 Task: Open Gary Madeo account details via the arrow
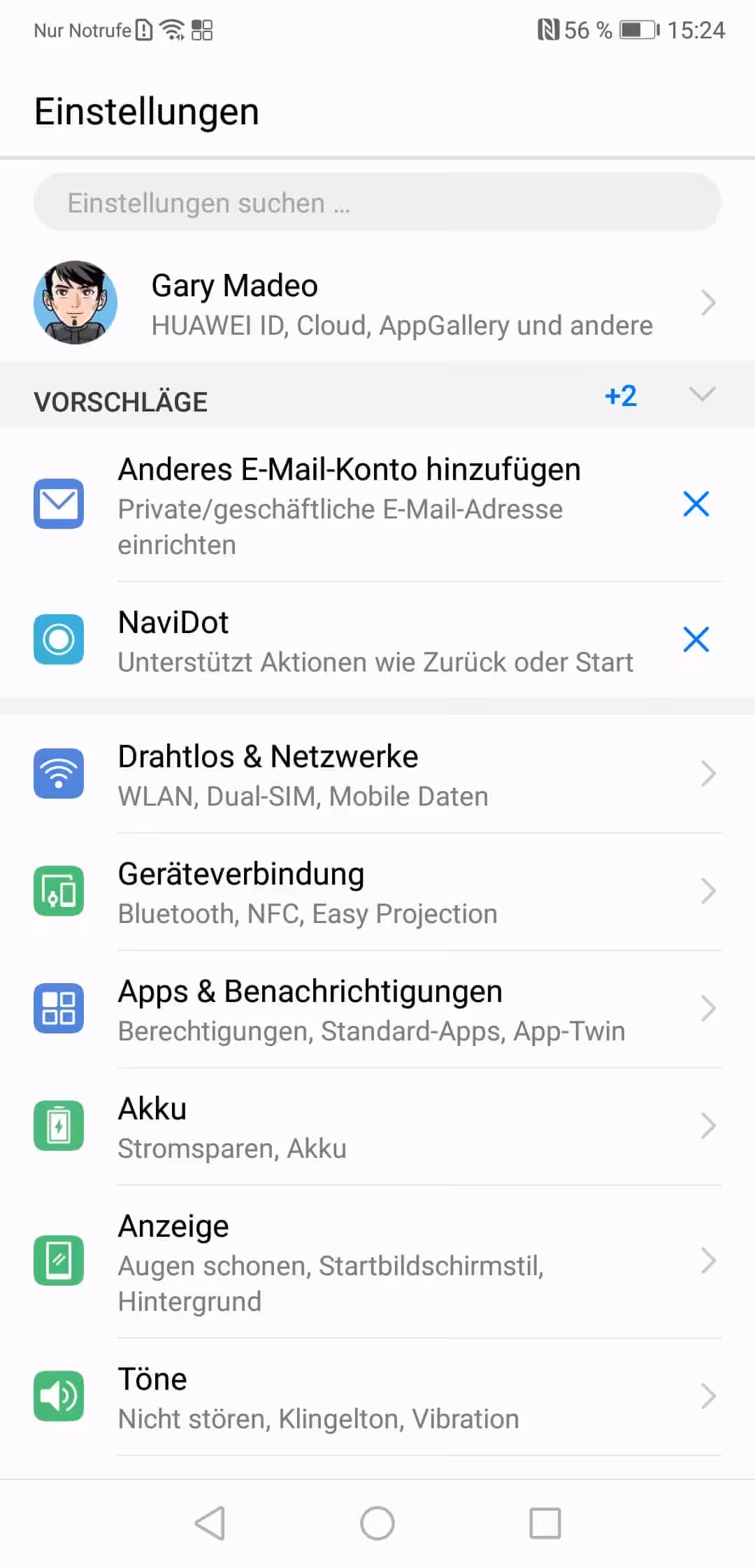click(x=709, y=303)
